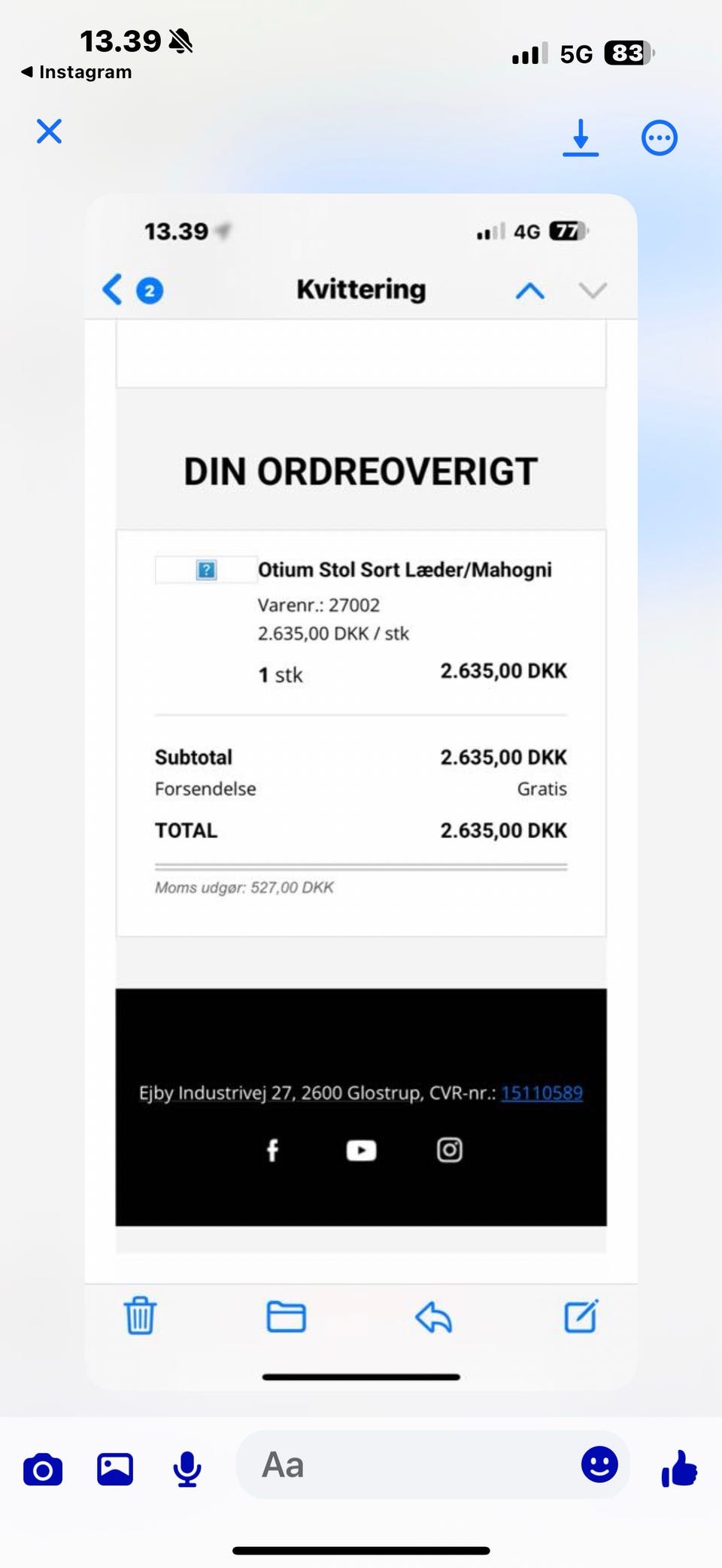Tap the Aa message field
The image size is (722, 1568).
(406, 1465)
